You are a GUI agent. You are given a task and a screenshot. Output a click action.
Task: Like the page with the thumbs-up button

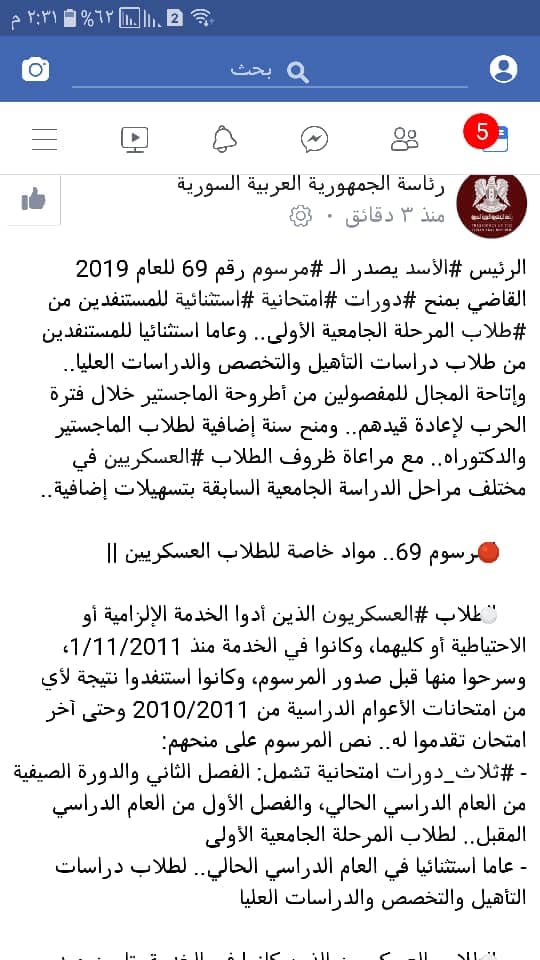click(x=34, y=200)
